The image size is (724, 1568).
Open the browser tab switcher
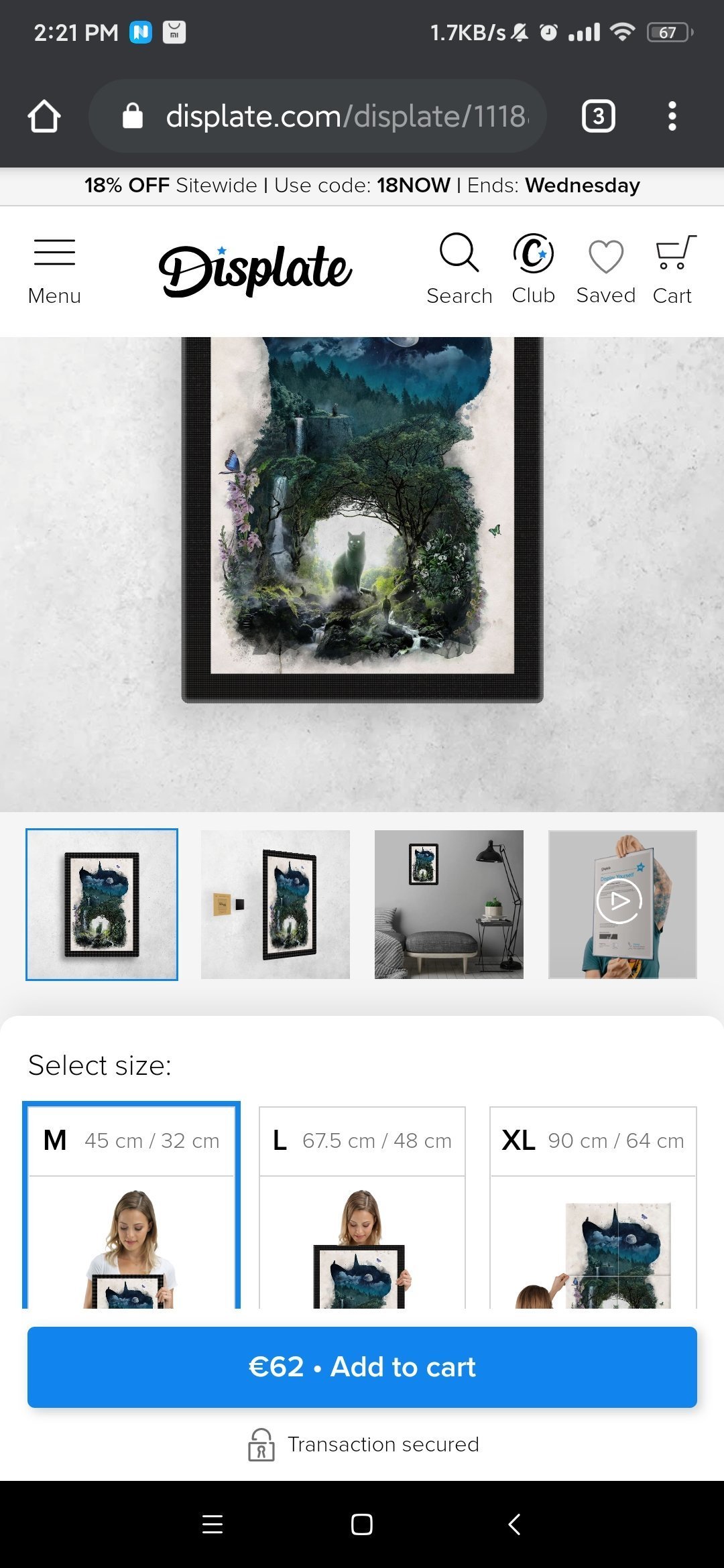[x=598, y=117]
